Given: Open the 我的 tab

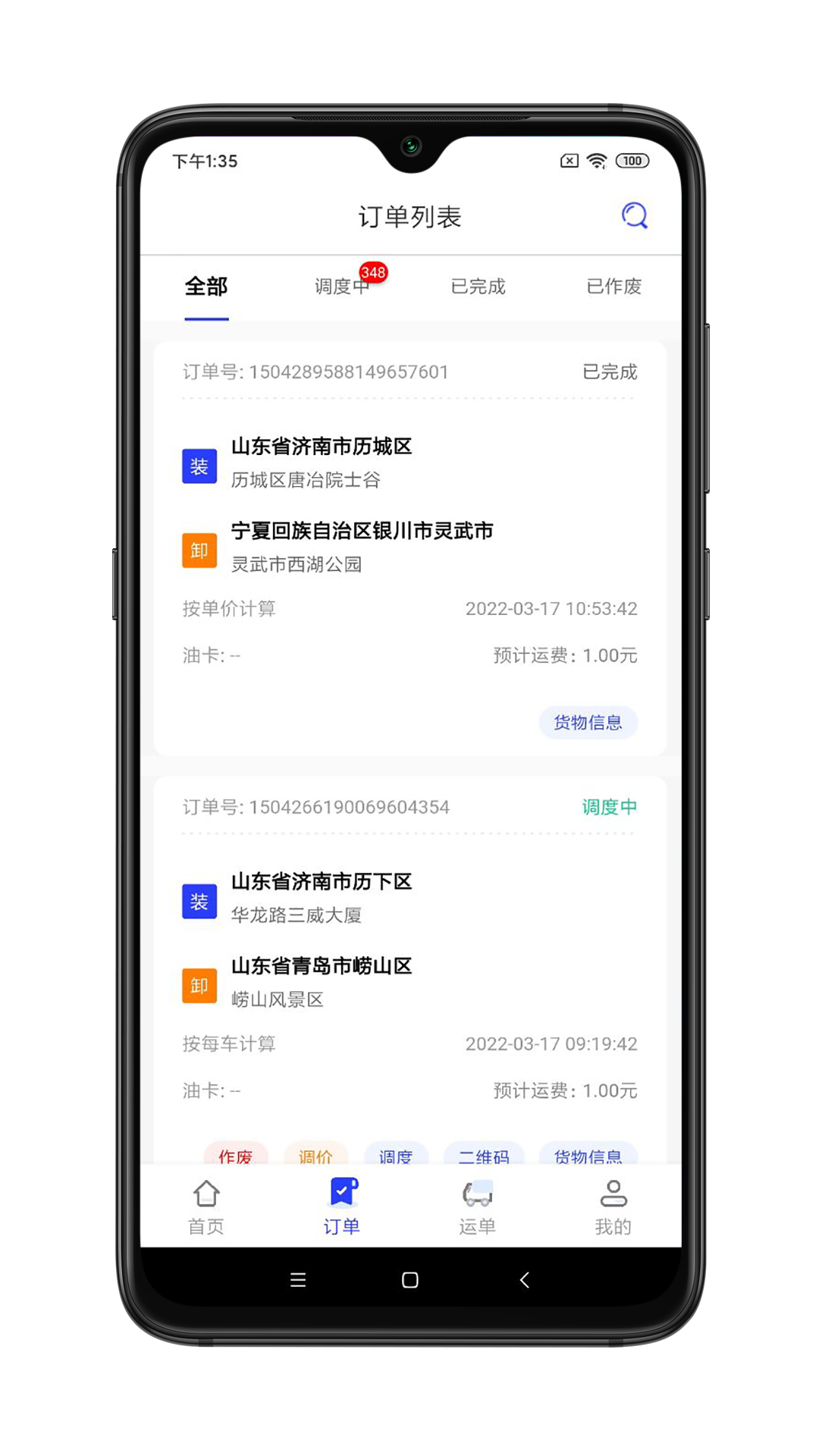Looking at the screenshot, I should coord(613,1206).
